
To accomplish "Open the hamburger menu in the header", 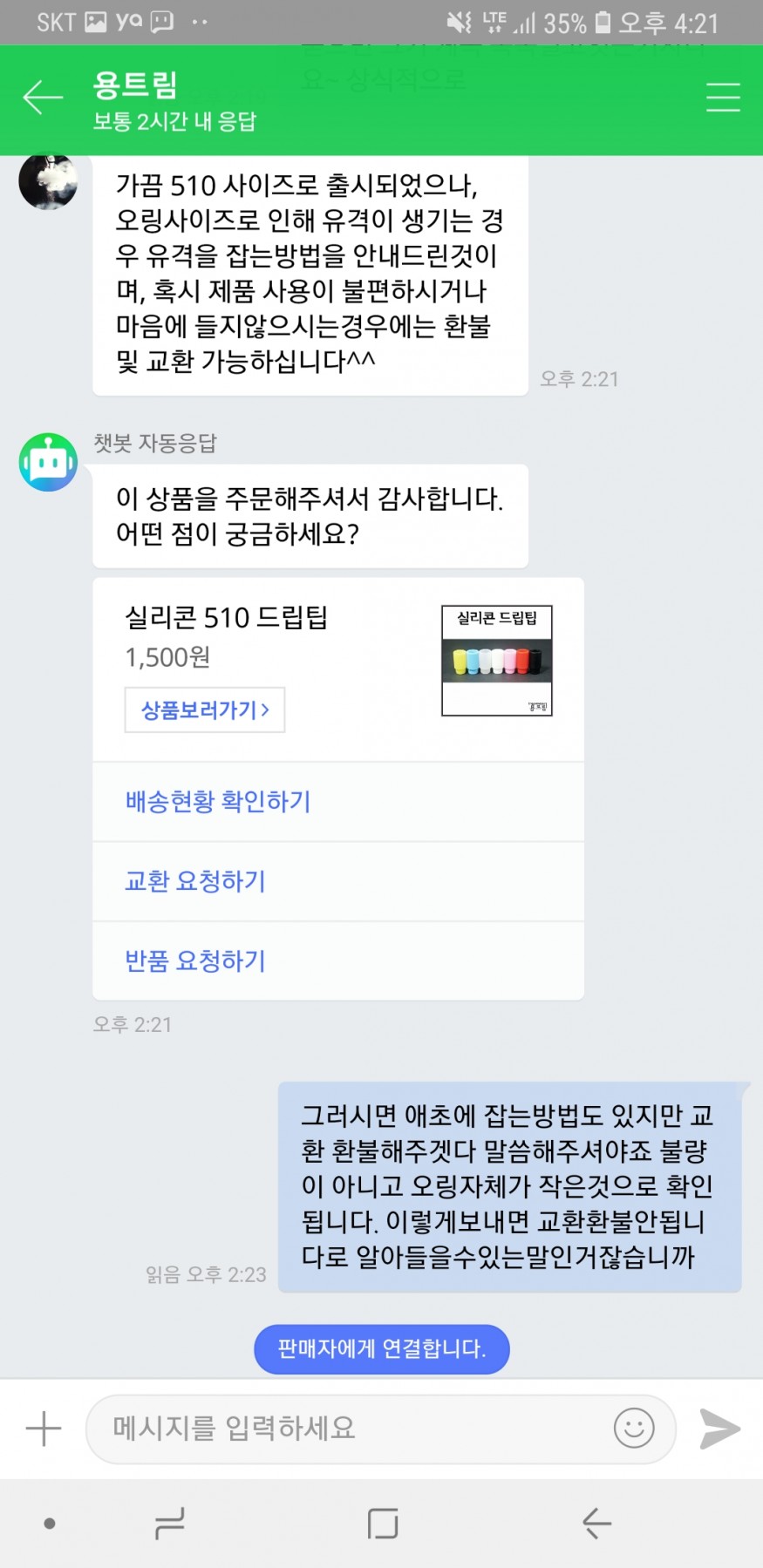I will click(x=722, y=98).
